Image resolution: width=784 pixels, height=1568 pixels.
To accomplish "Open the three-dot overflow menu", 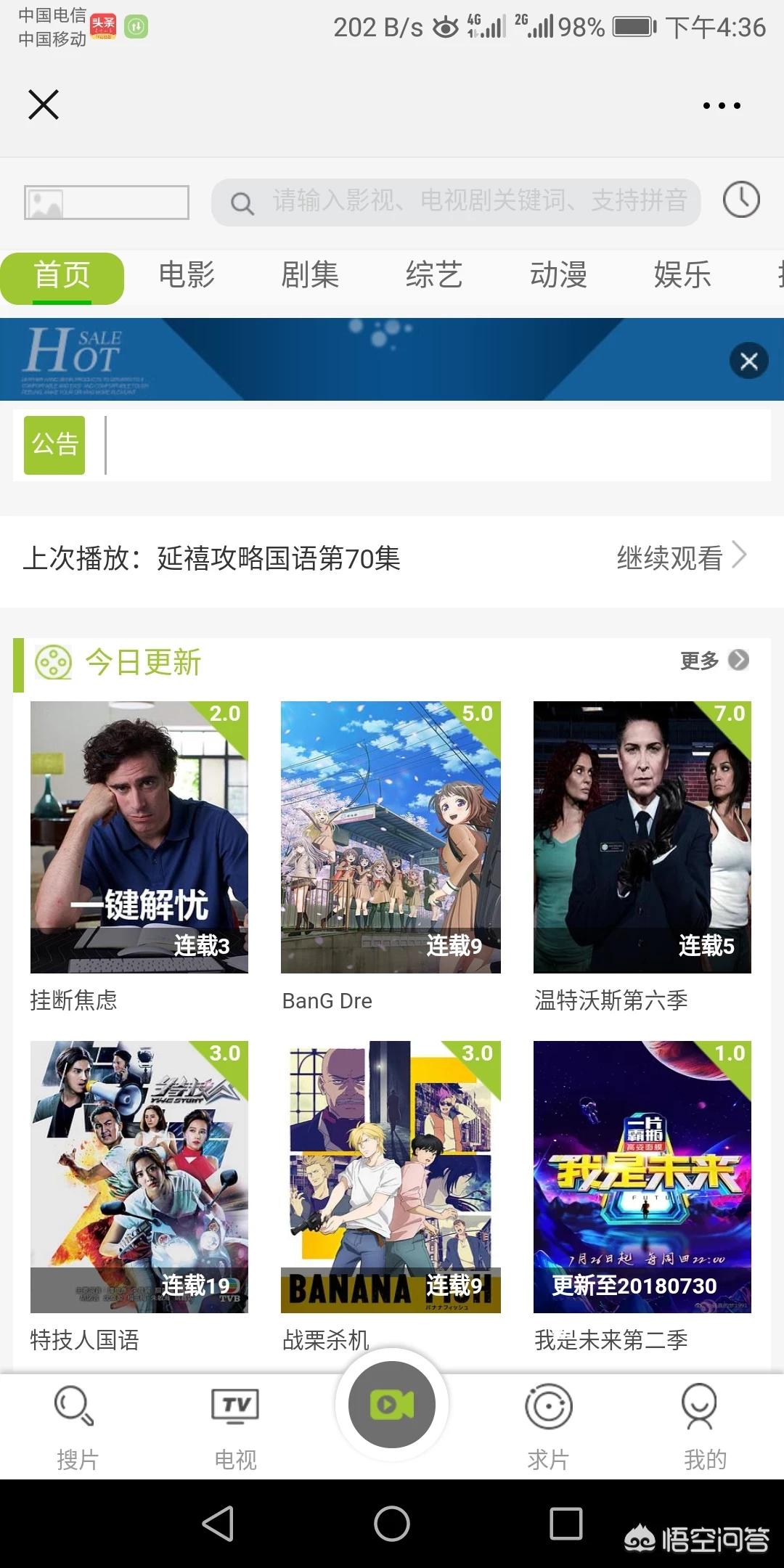I will pyautogui.click(x=722, y=105).
